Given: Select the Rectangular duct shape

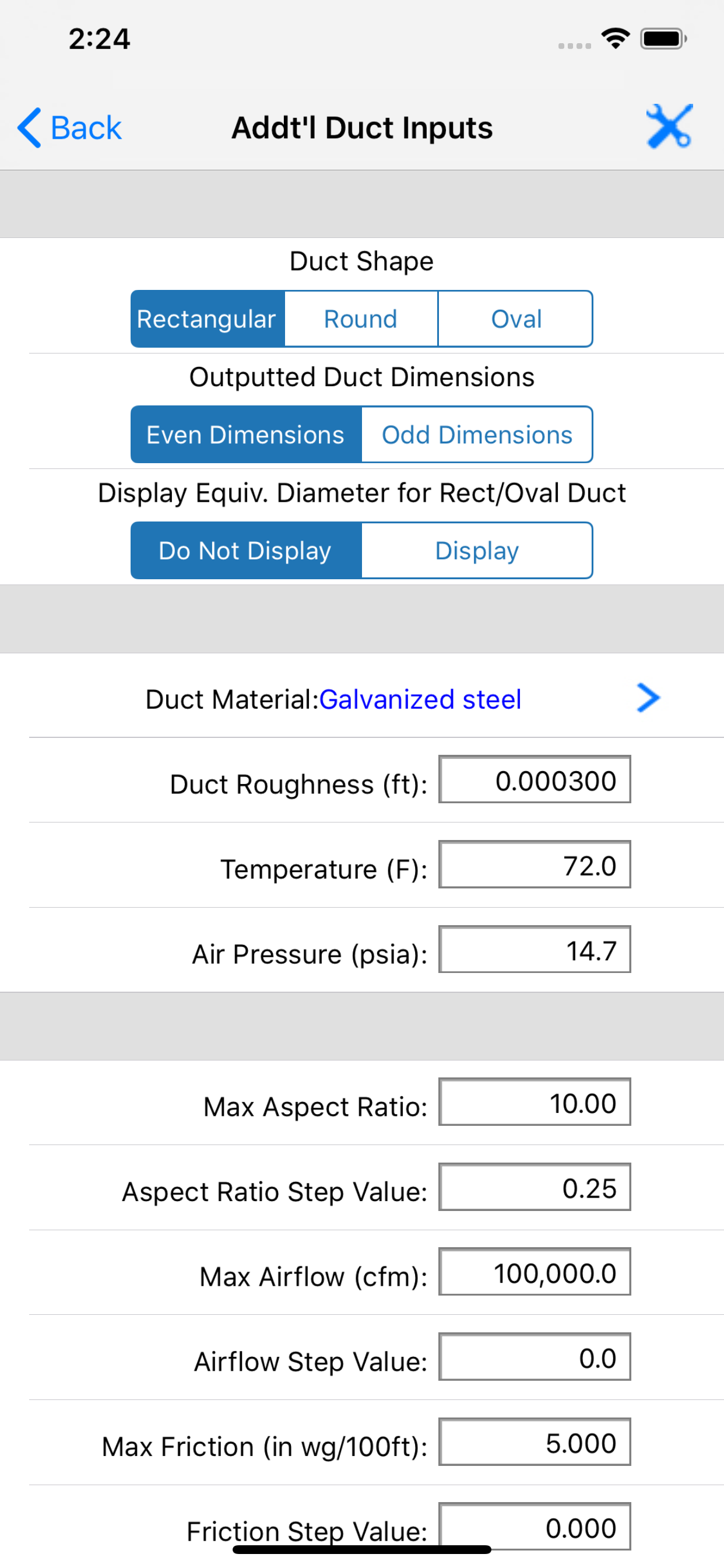Looking at the screenshot, I should click(208, 319).
